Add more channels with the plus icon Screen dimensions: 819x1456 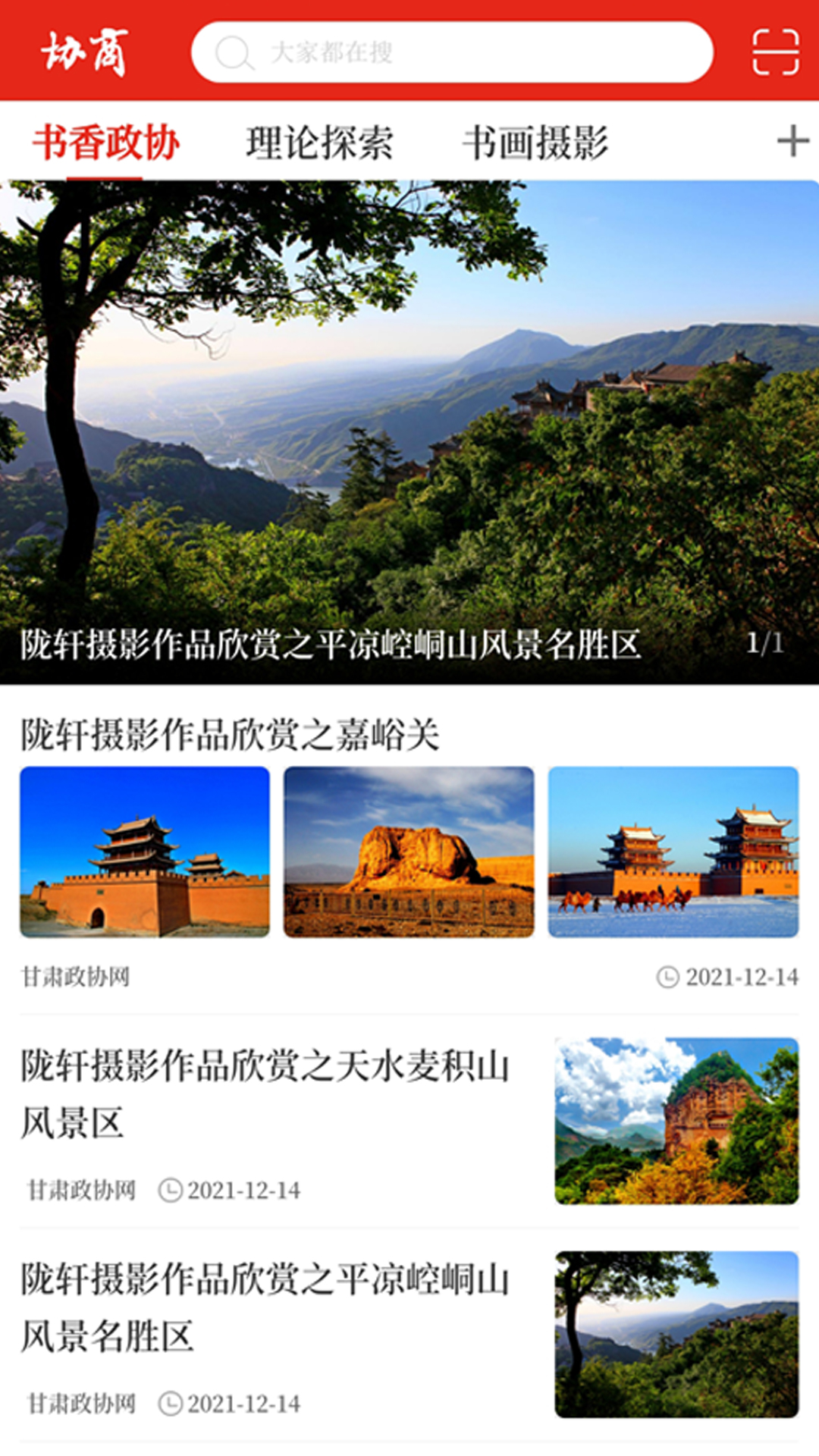tap(792, 142)
